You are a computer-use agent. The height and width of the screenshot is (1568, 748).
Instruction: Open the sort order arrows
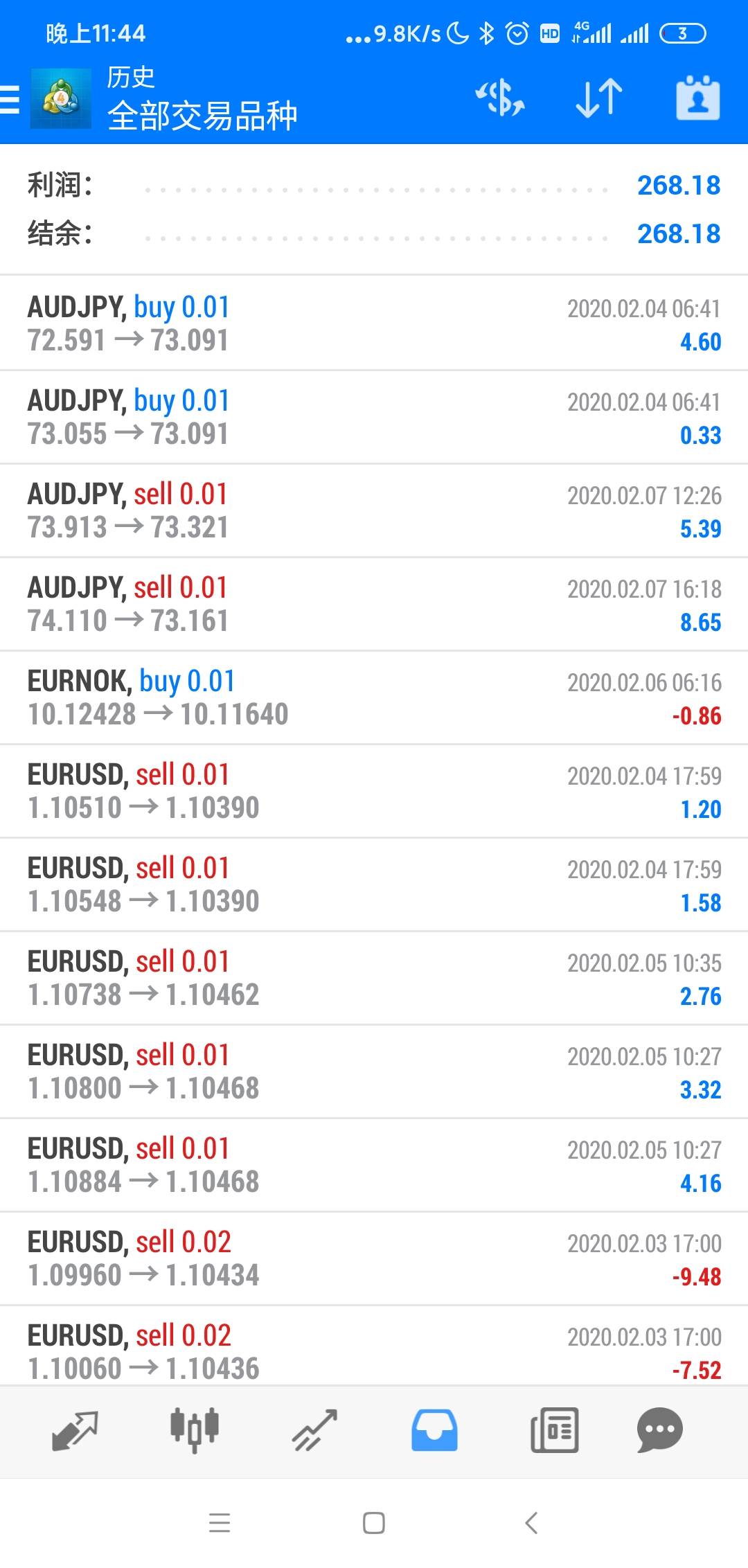click(599, 98)
